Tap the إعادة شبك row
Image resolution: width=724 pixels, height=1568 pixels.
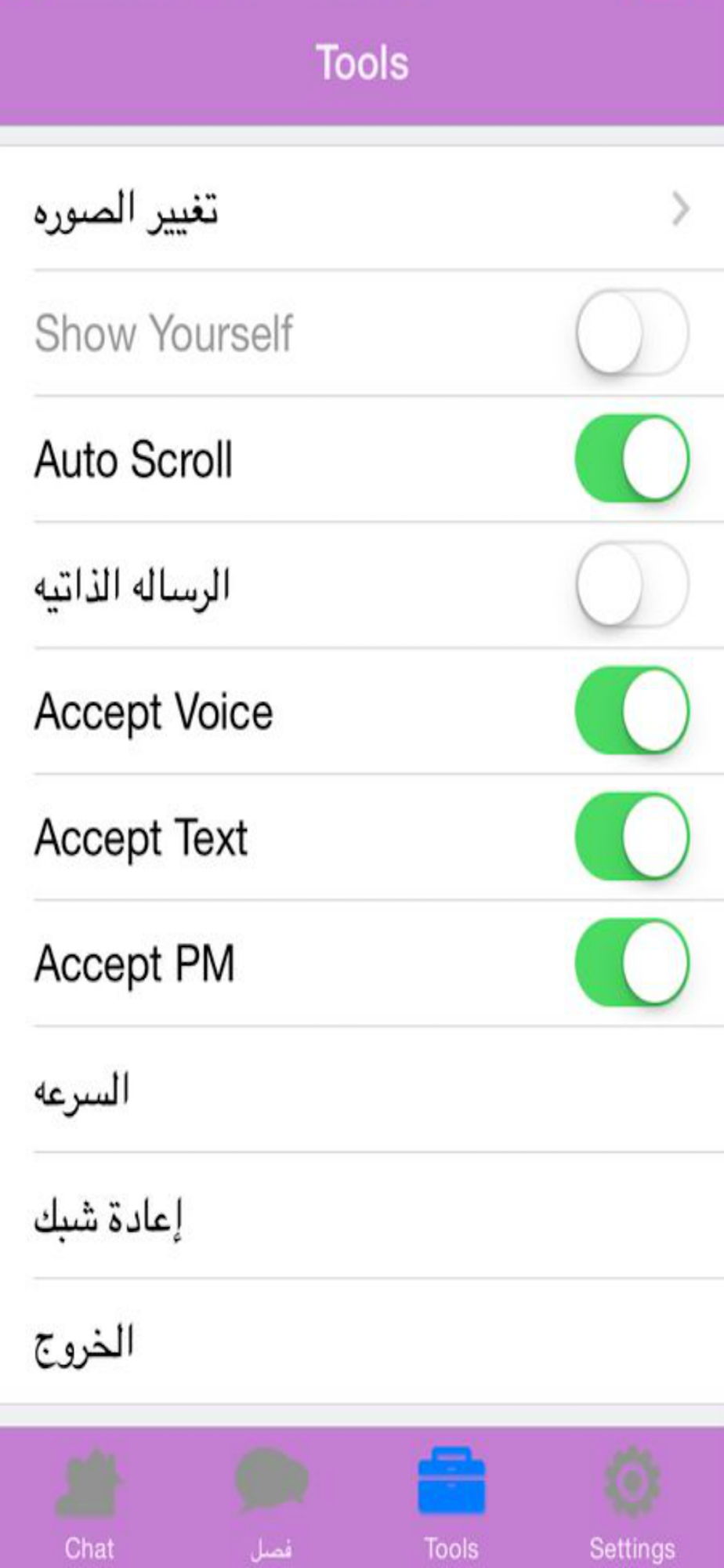pos(362,1216)
